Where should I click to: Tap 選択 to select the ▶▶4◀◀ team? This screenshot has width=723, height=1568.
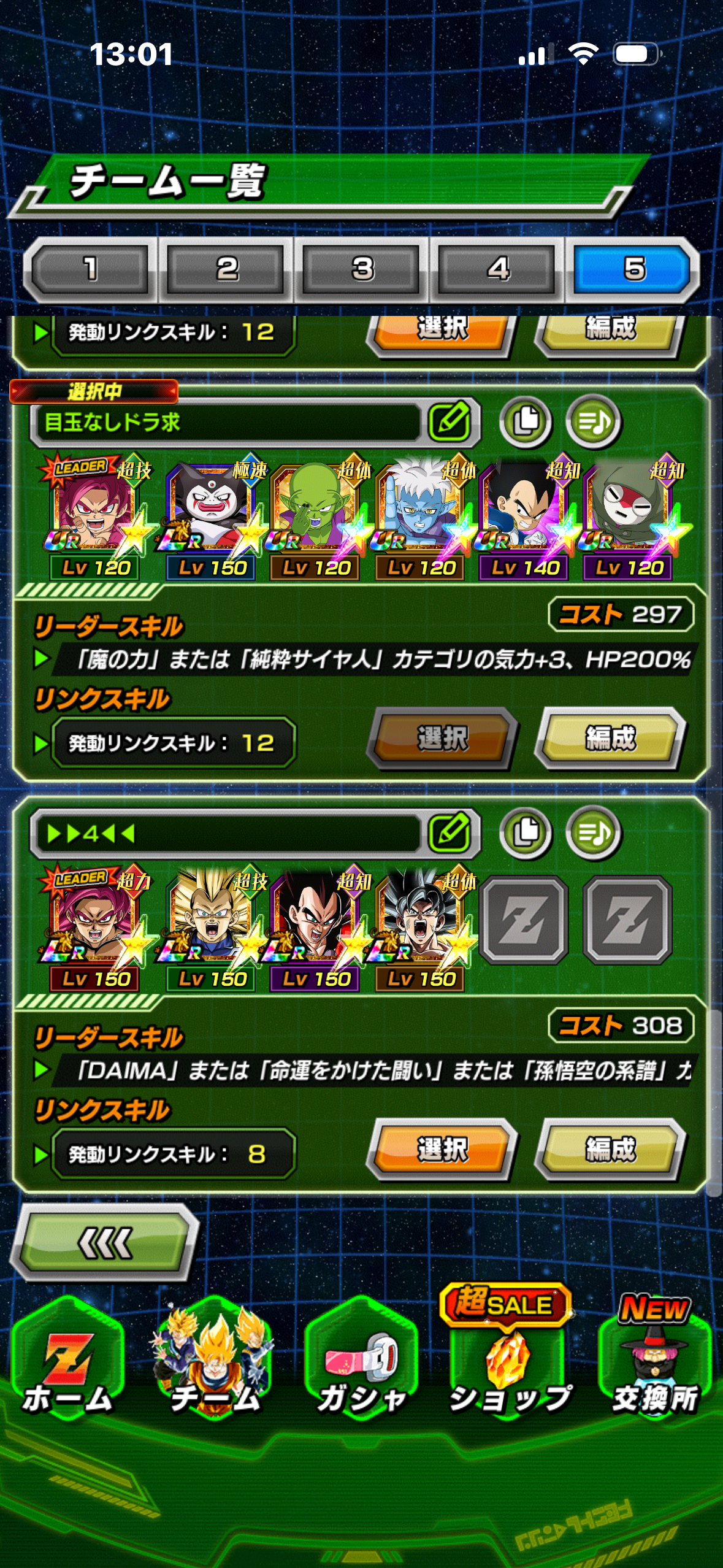pyautogui.click(x=442, y=1149)
